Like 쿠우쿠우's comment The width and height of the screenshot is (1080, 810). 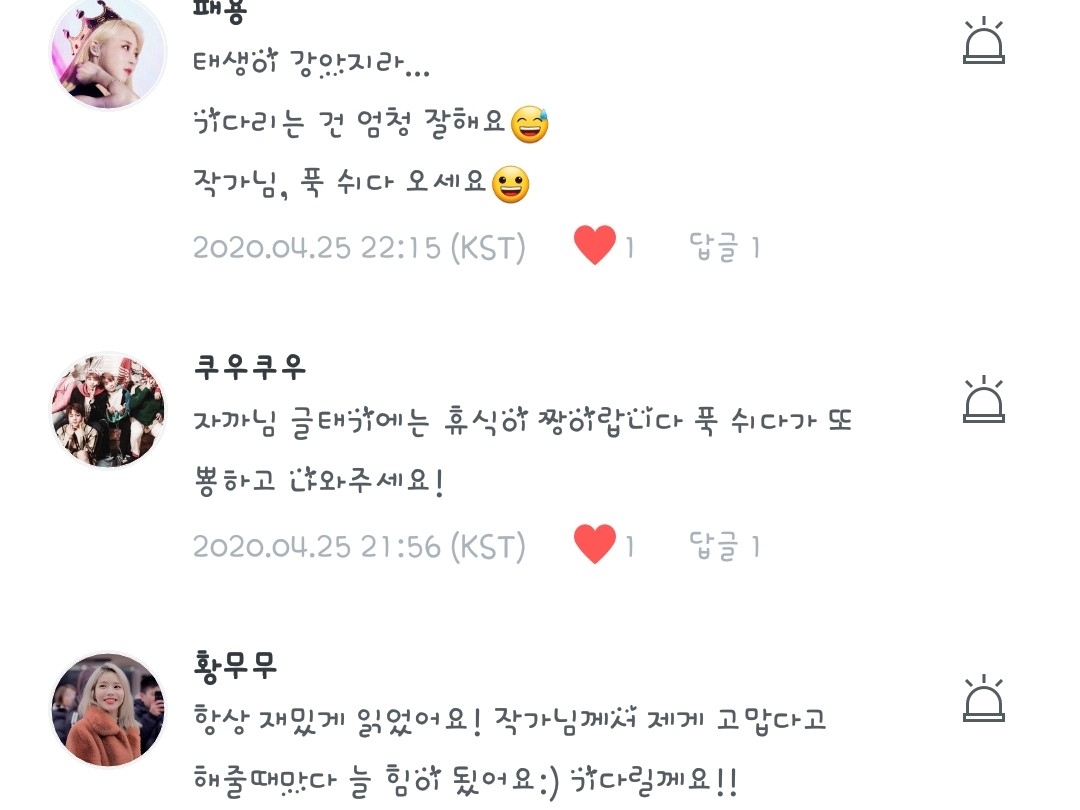click(595, 546)
